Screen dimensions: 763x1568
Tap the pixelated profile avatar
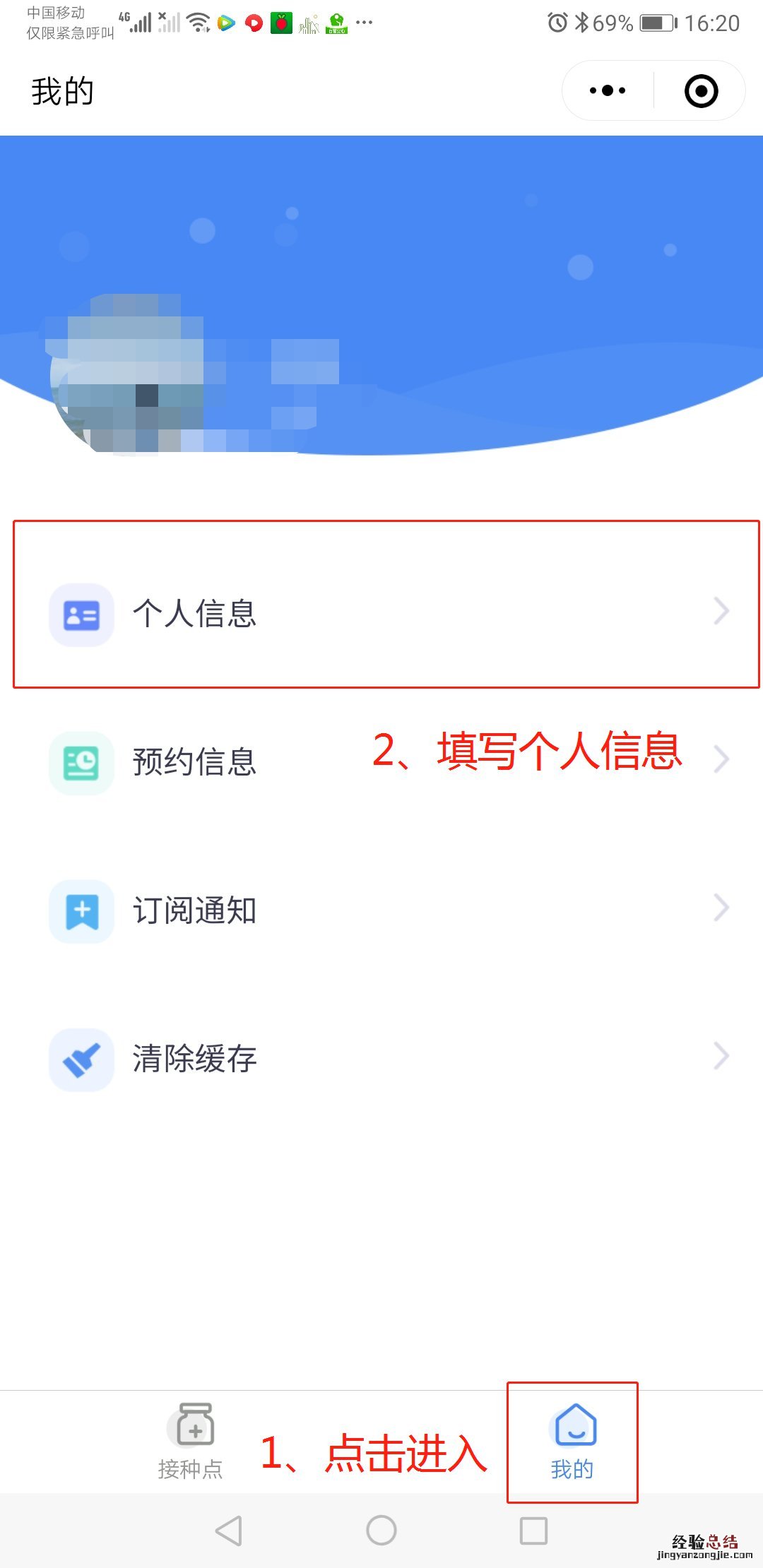point(127,374)
